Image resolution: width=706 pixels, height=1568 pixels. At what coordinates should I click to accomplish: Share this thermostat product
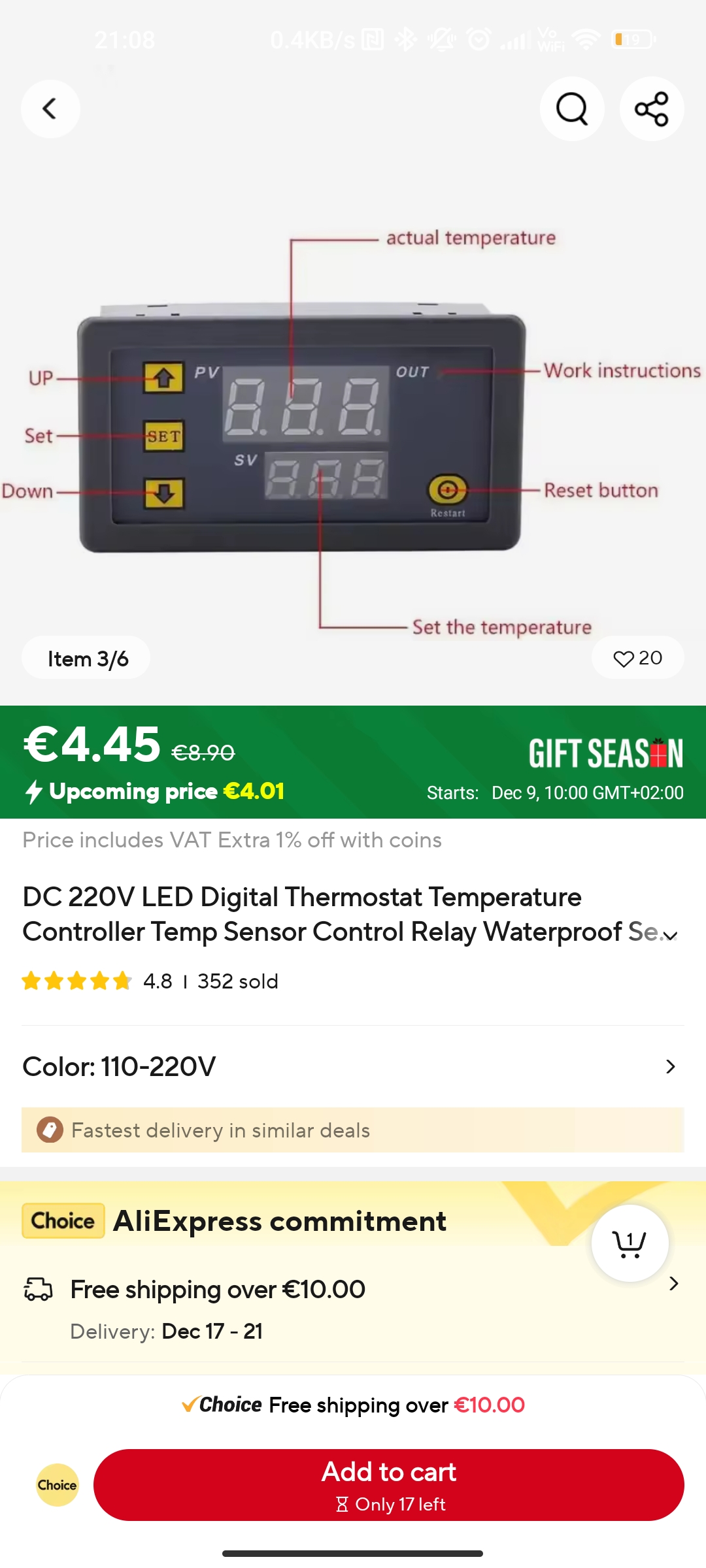pyautogui.click(x=652, y=108)
